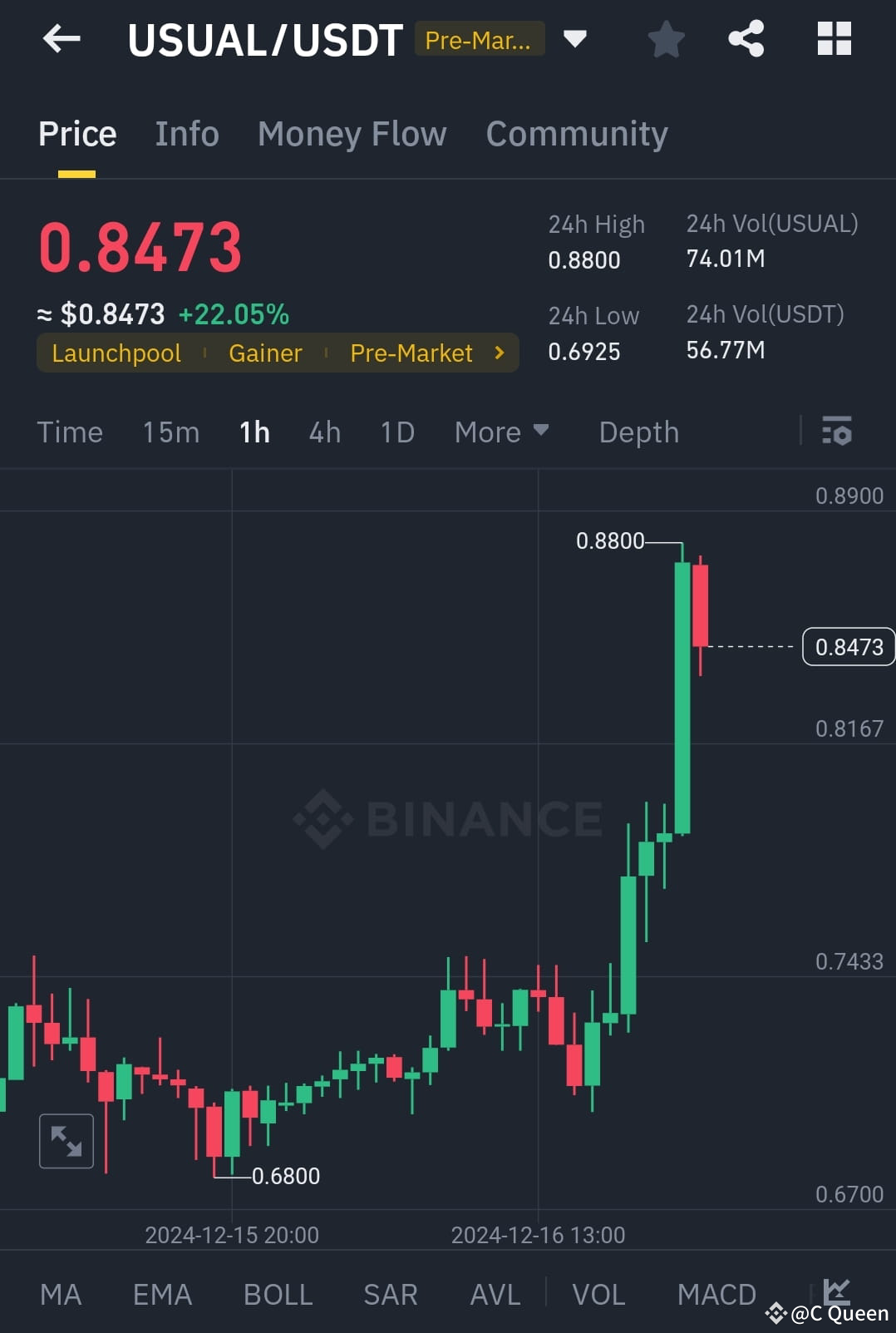Open chart settings beside Depth
This screenshot has height=1333, width=896.
tap(837, 432)
